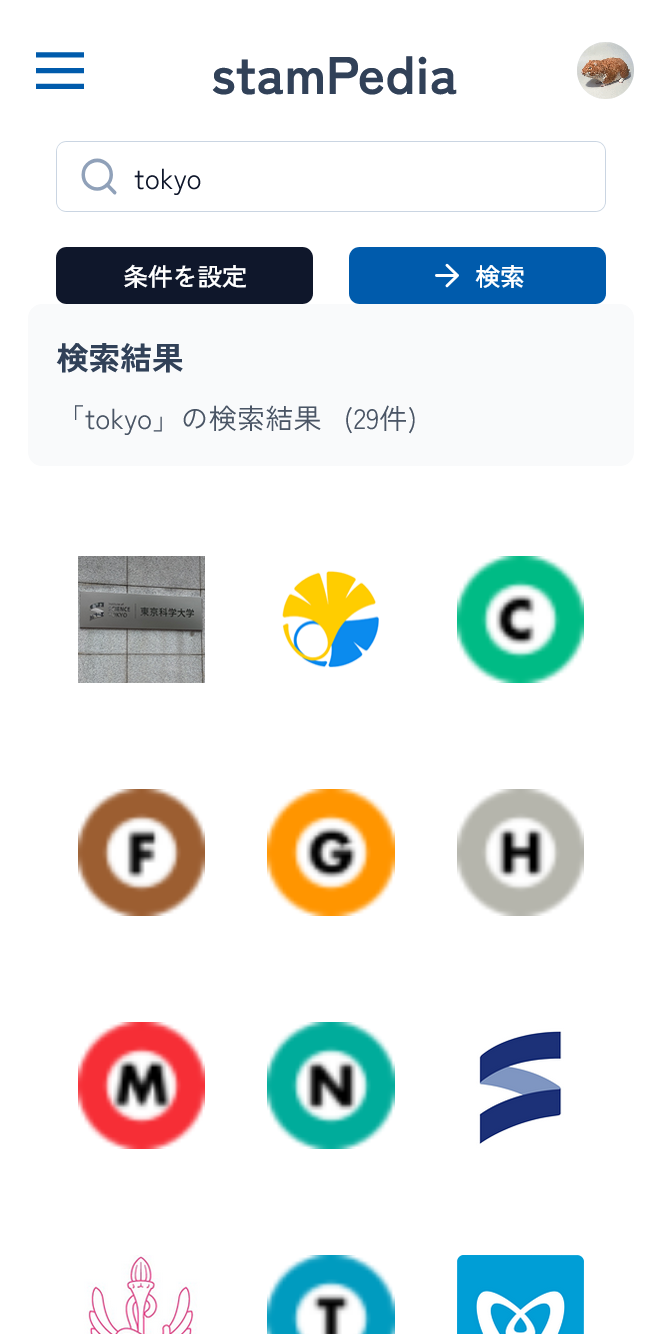Open the hamburger menu
This screenshot has width=661, height=1334.
tap(60, 71)
